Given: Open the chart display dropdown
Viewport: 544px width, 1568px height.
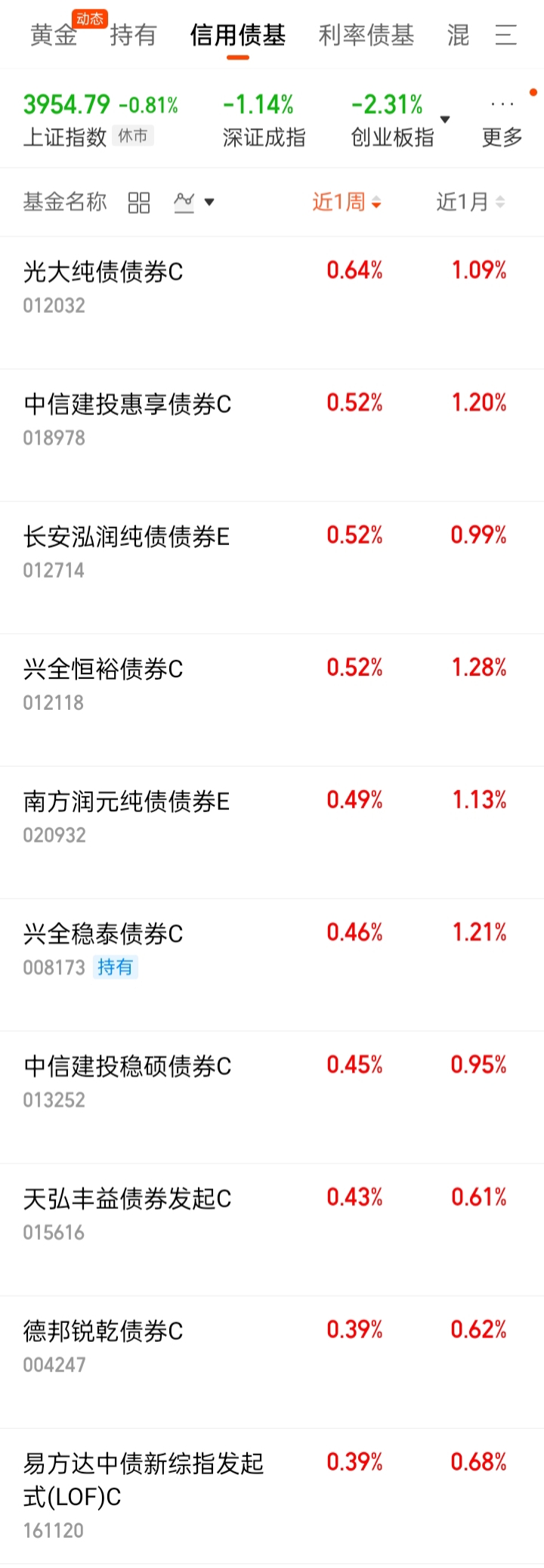Looking at the screenshot, I should click(194, 202).
